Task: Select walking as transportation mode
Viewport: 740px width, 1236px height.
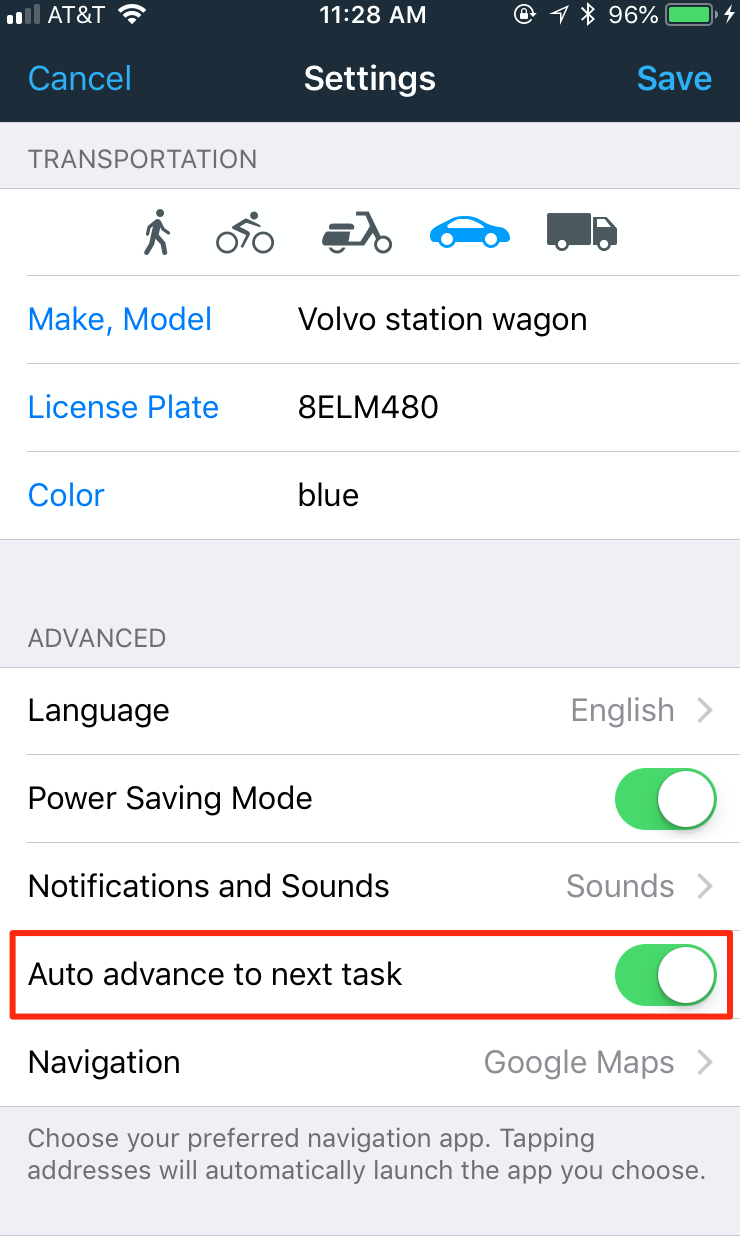Action: tap(157, 233)
